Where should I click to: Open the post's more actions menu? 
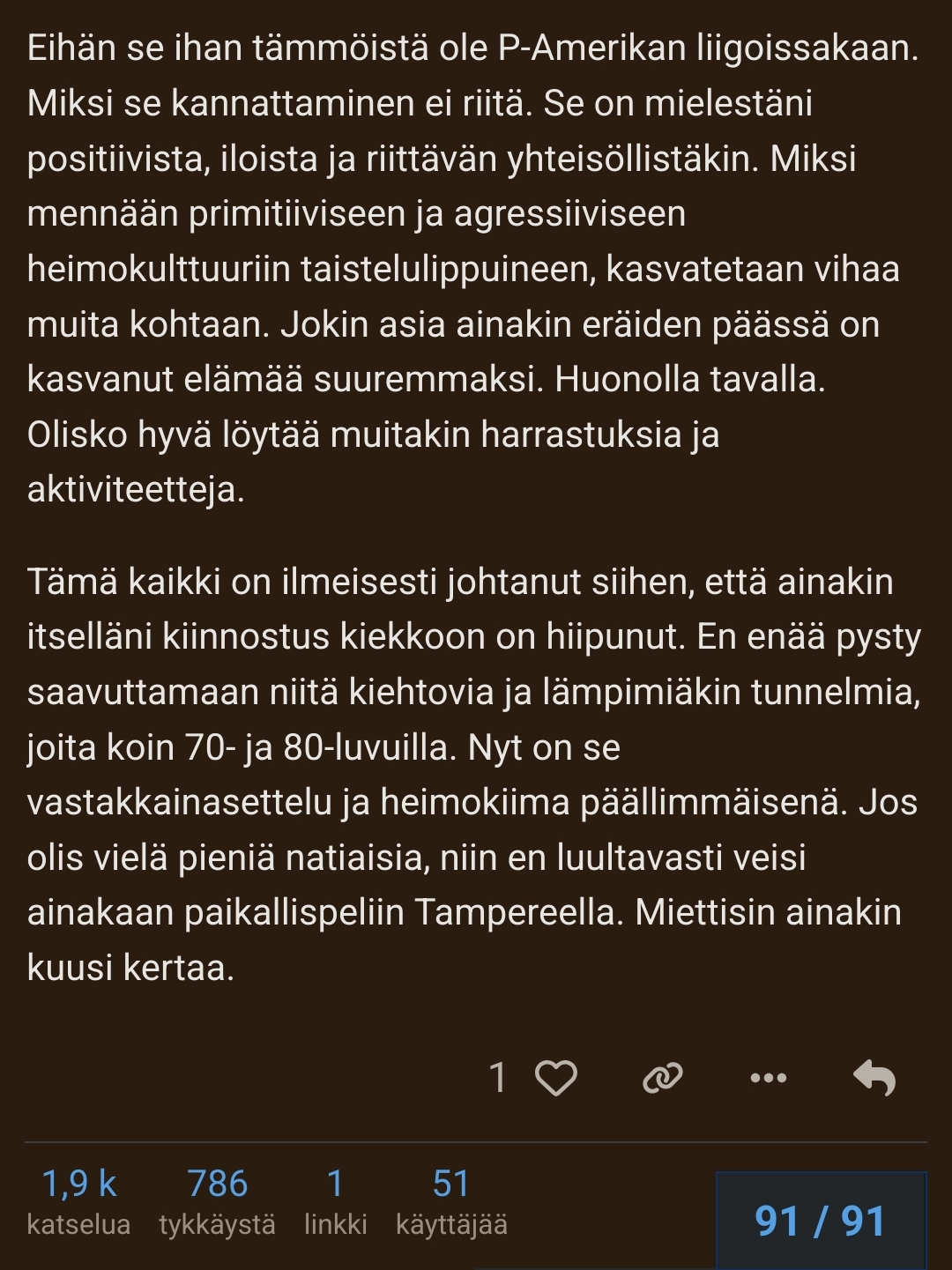(x=768, y=1078)
